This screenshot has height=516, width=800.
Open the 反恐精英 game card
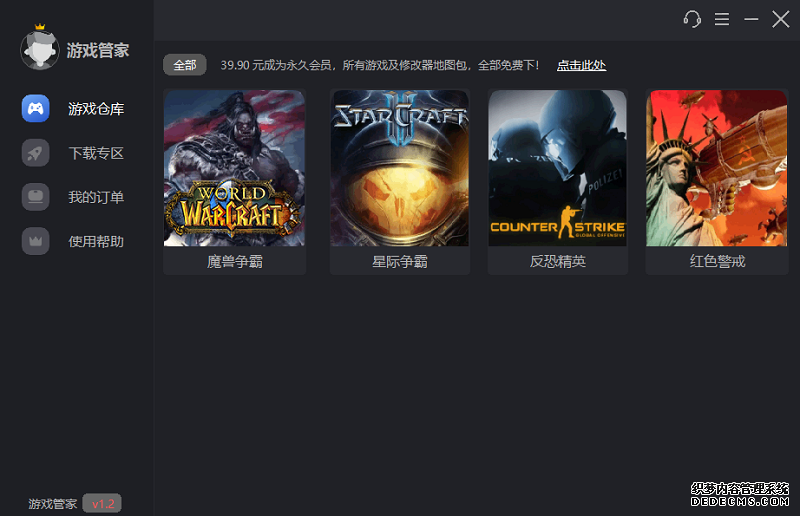tap(557, 181)
